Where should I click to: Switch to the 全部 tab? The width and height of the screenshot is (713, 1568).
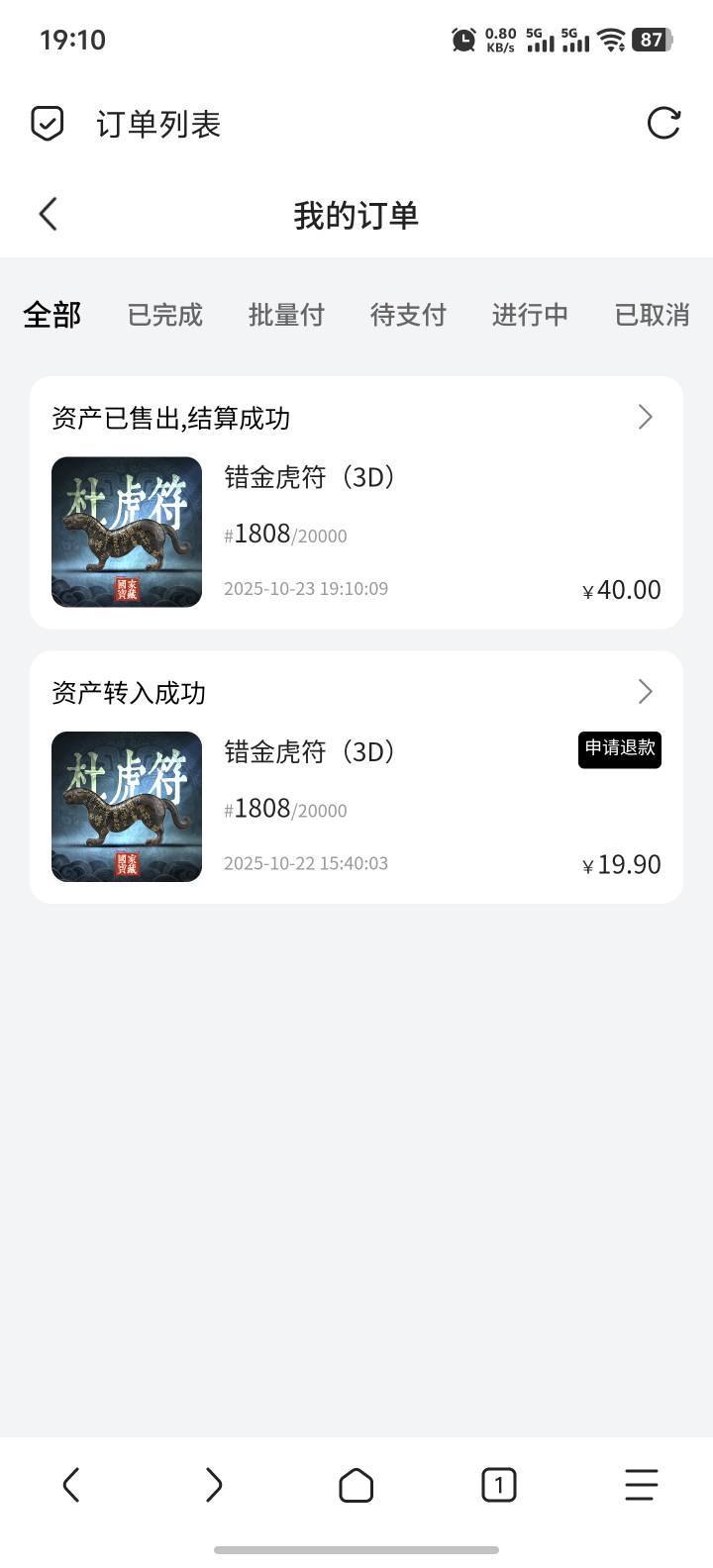coord(51,315)
